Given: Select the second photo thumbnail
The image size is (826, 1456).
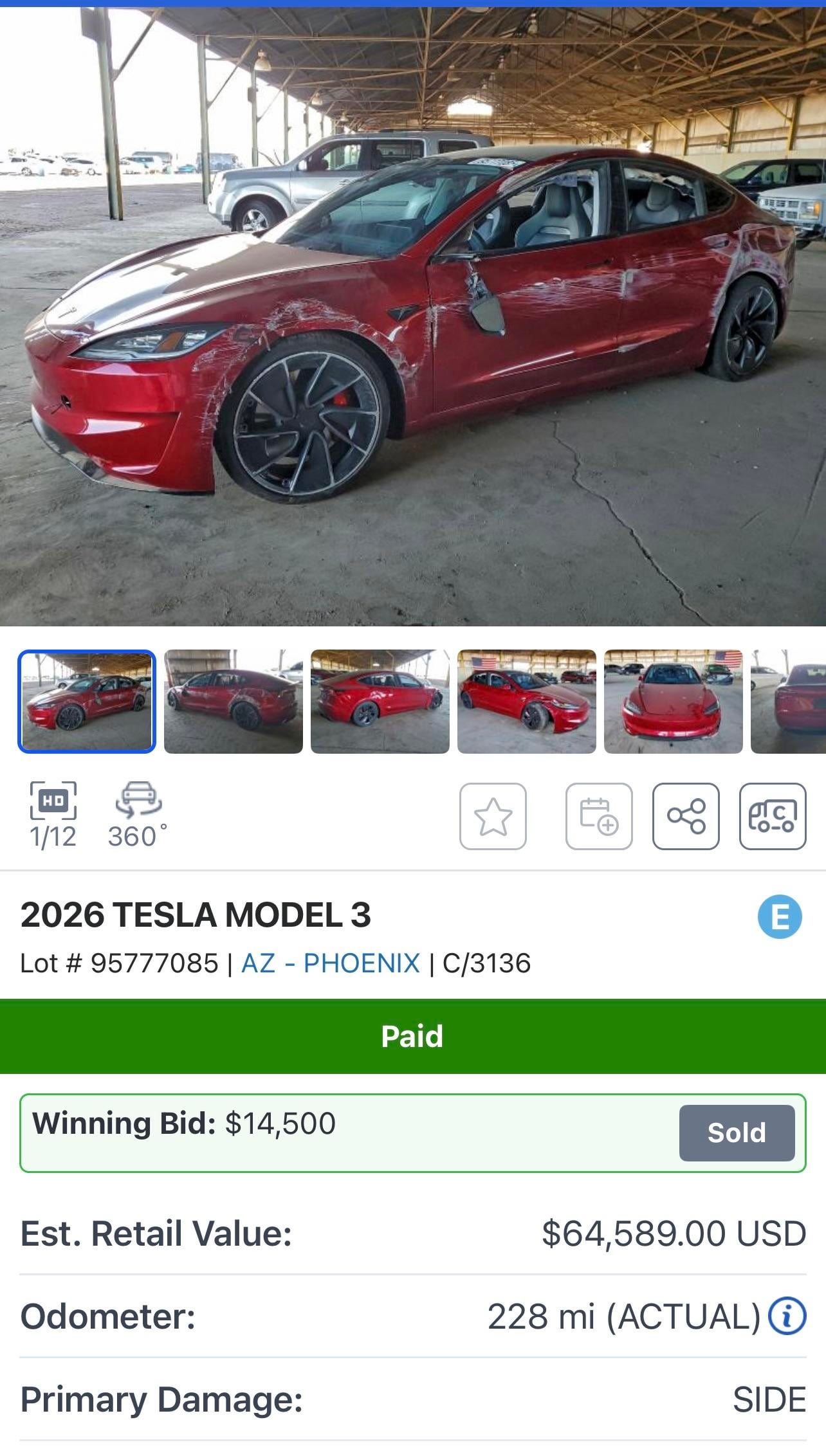Looking at the screenshot, I should [233, 701].
